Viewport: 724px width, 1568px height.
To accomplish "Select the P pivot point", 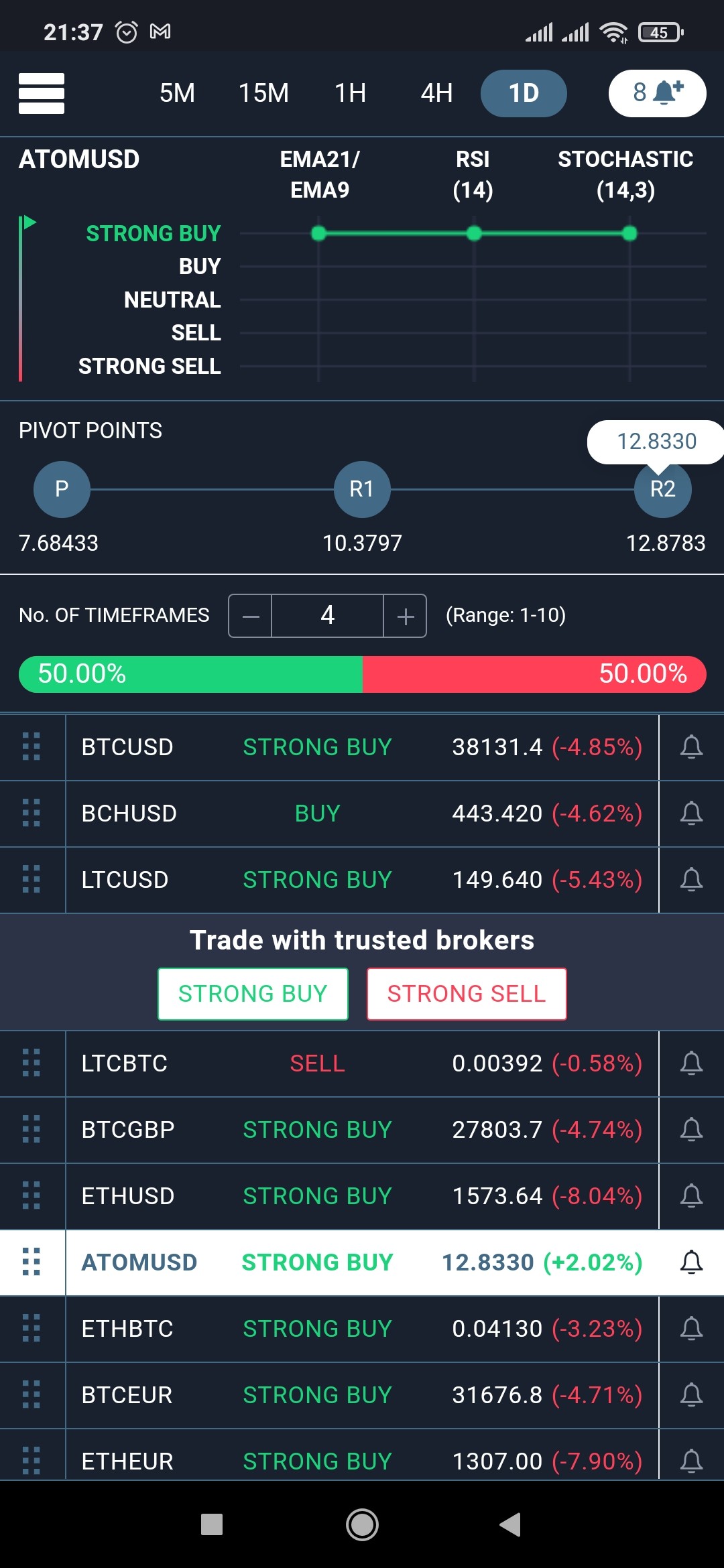I will coord(62,489).
